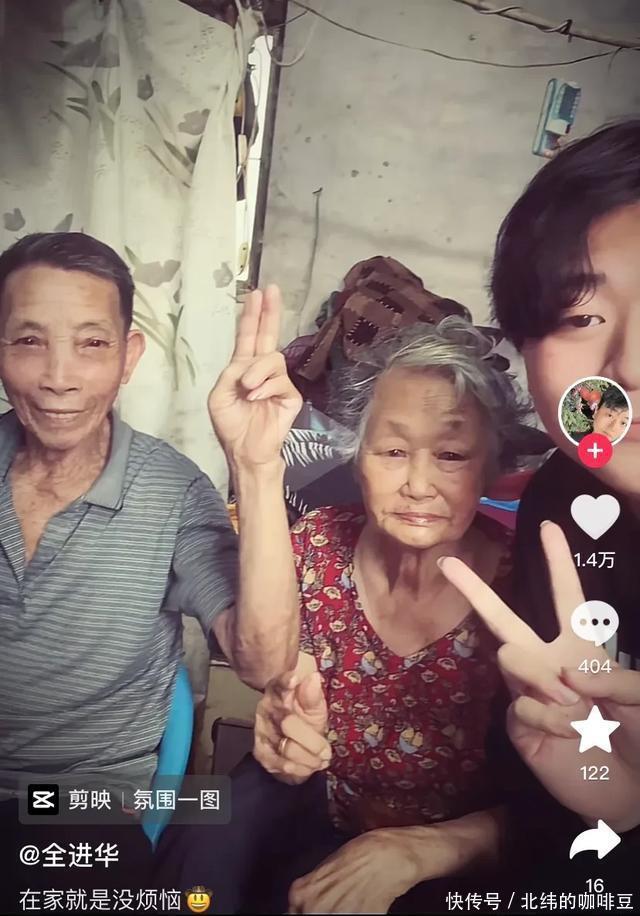Open the @全进华 user profile
Image resolution: width=640 pixels, height=916 pixels.
pos(69,856)
